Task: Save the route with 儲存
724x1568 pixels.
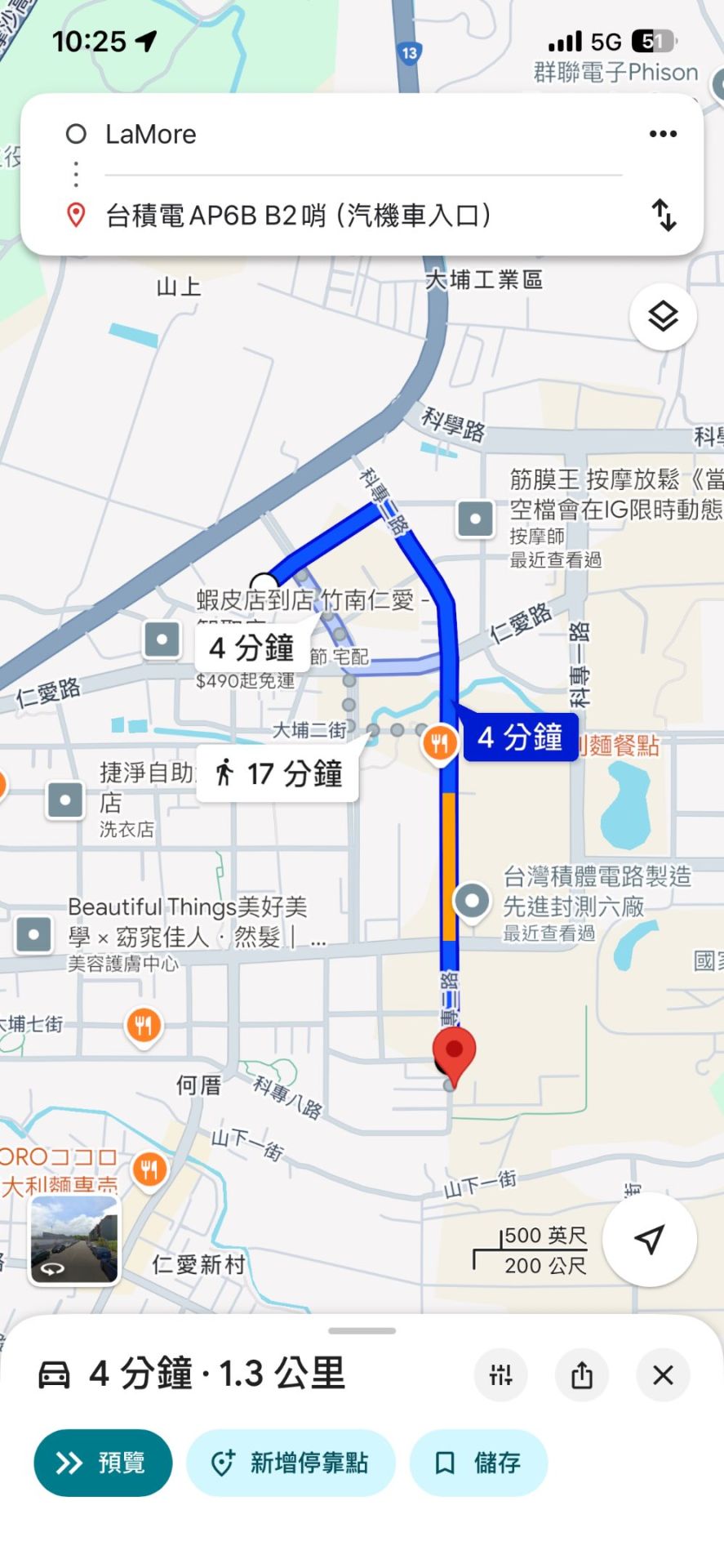Action: (478, 1463)
